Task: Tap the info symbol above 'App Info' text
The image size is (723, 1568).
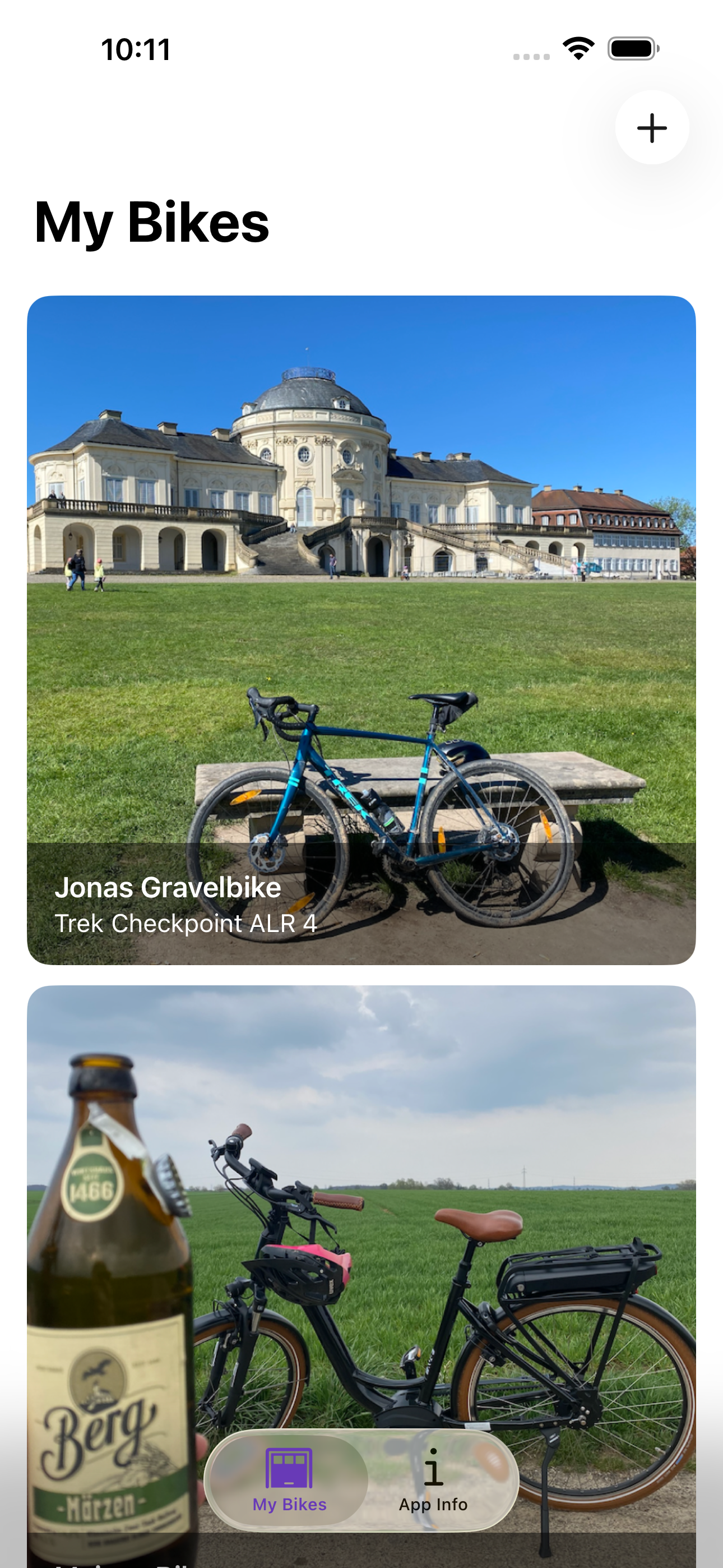Action: (x=433, y=1466)
